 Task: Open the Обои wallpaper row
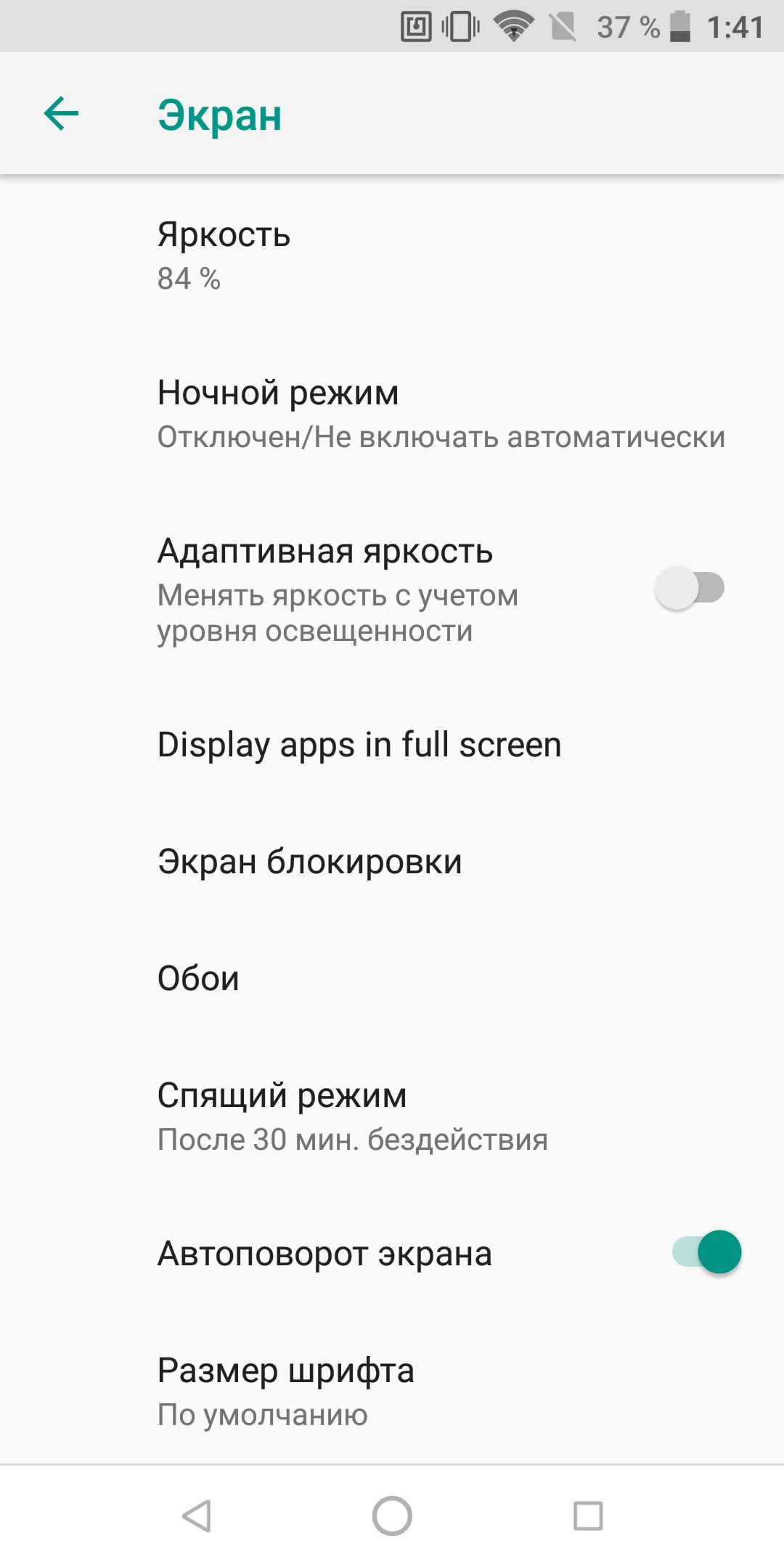point(392,979)
